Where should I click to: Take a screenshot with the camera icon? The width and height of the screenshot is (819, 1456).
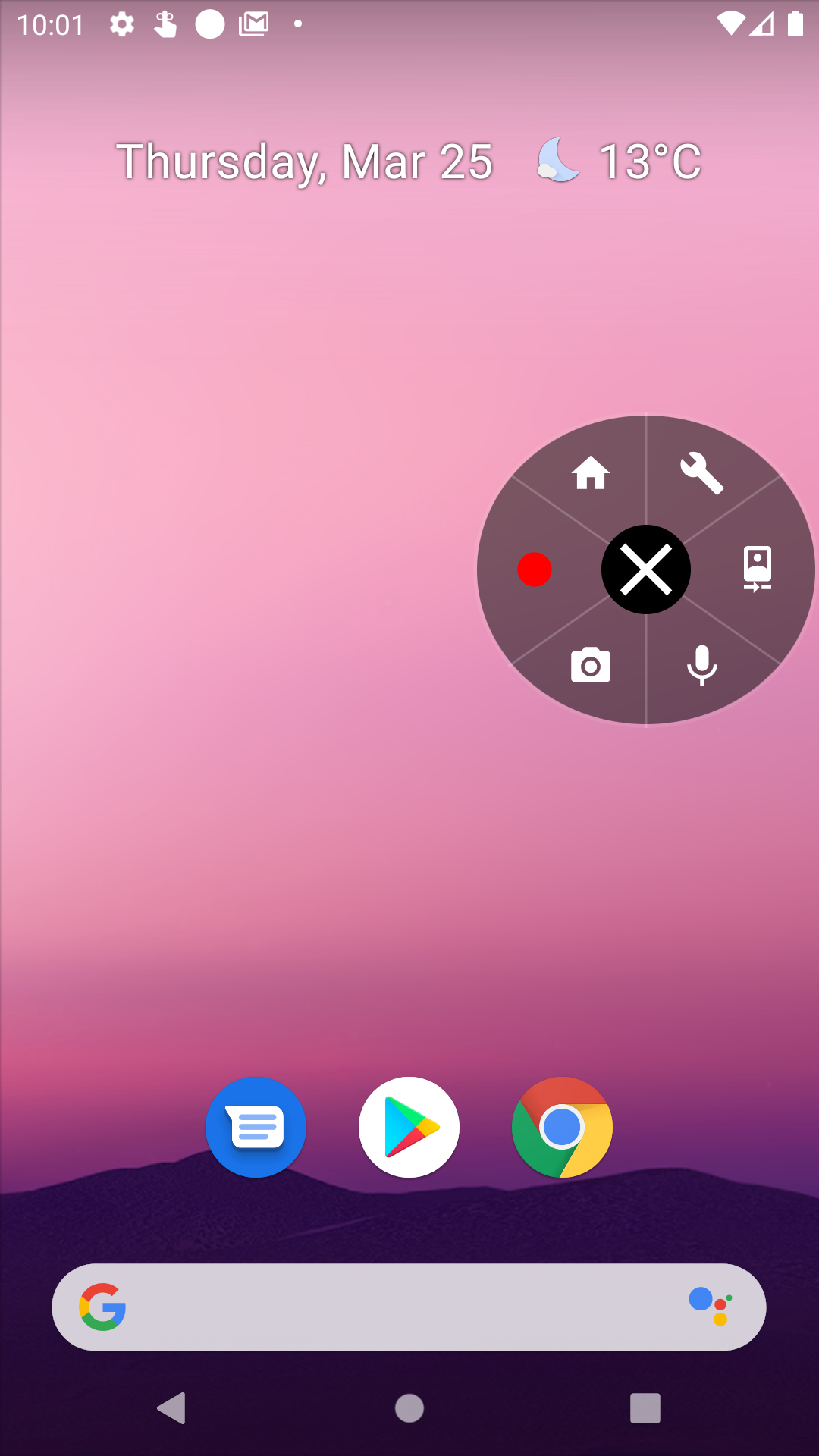pyautogui.click(x=591, y=666)
